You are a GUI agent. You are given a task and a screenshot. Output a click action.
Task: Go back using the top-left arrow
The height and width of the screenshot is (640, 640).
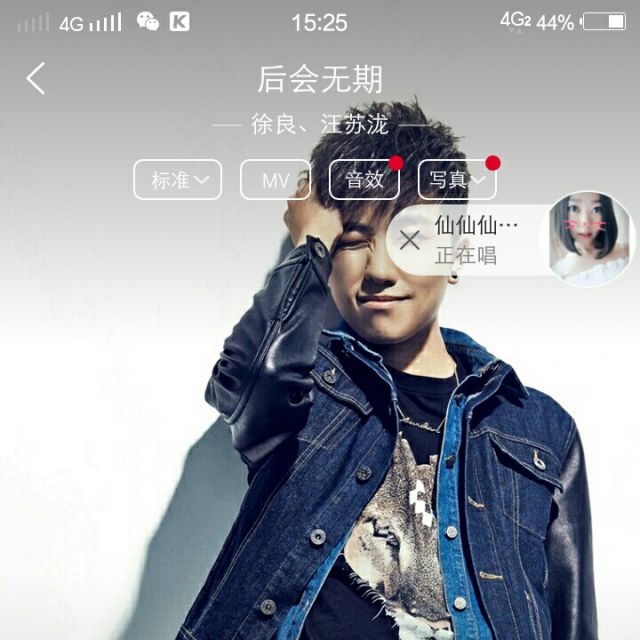tap(36, 78)
